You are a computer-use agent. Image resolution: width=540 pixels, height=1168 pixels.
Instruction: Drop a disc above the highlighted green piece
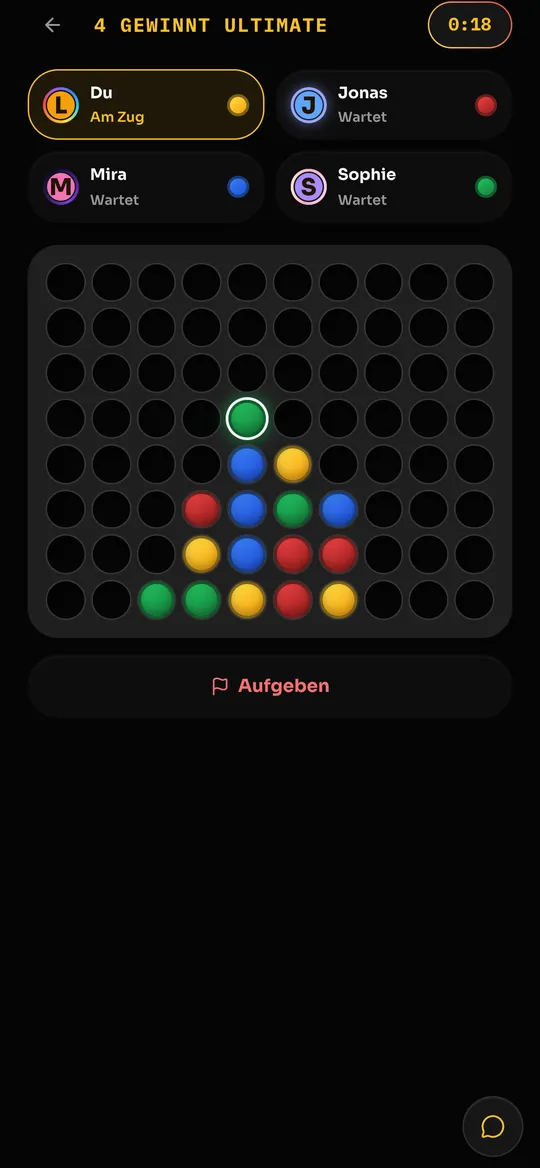click(247, 373)
